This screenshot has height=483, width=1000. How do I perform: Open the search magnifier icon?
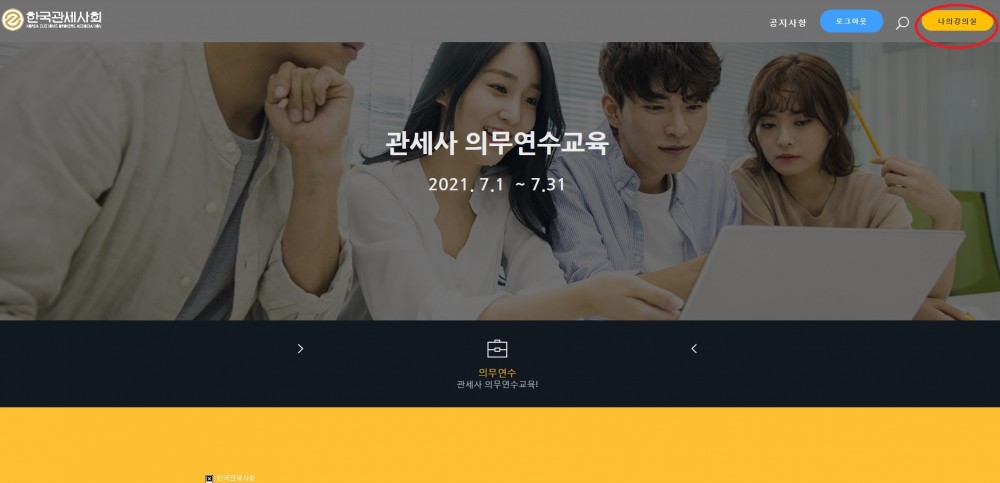902,22
